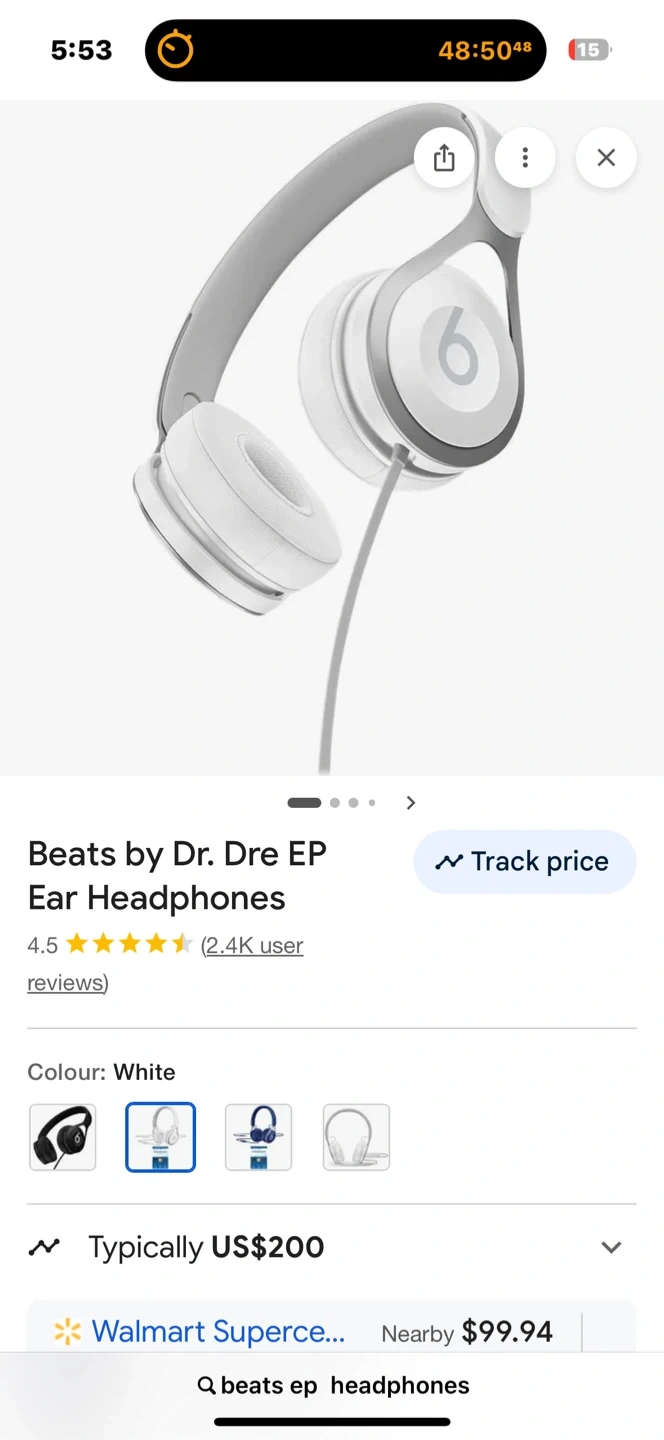
Task: Select the black headphones colour option
Action: pyautogui.click(x=62, y=1137)
